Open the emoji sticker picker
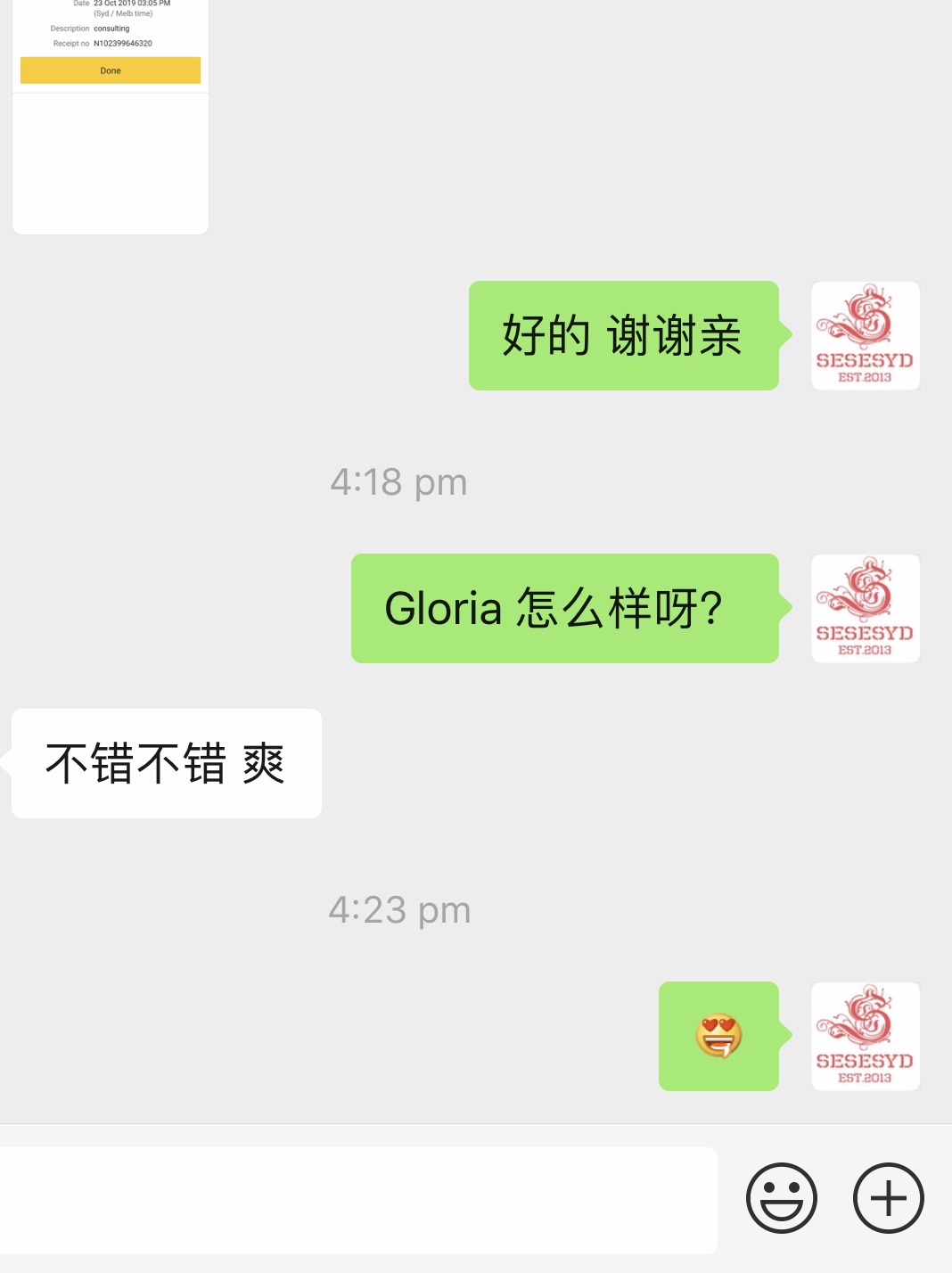The width and height of the screenshot is (952, 1273). click(x=782, y=1198)
